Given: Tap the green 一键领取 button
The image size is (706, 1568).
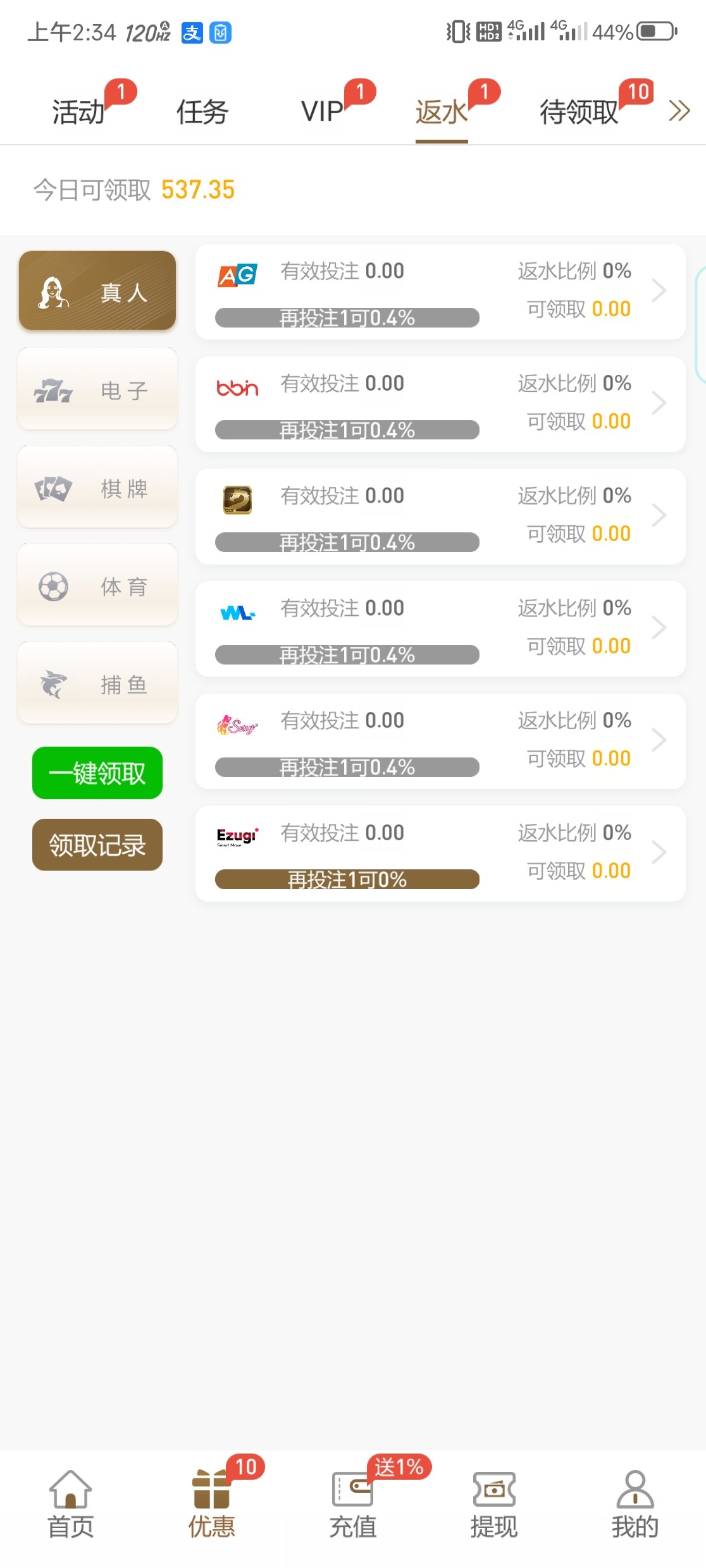Looking at the screenshot, I should click(97, 773).
